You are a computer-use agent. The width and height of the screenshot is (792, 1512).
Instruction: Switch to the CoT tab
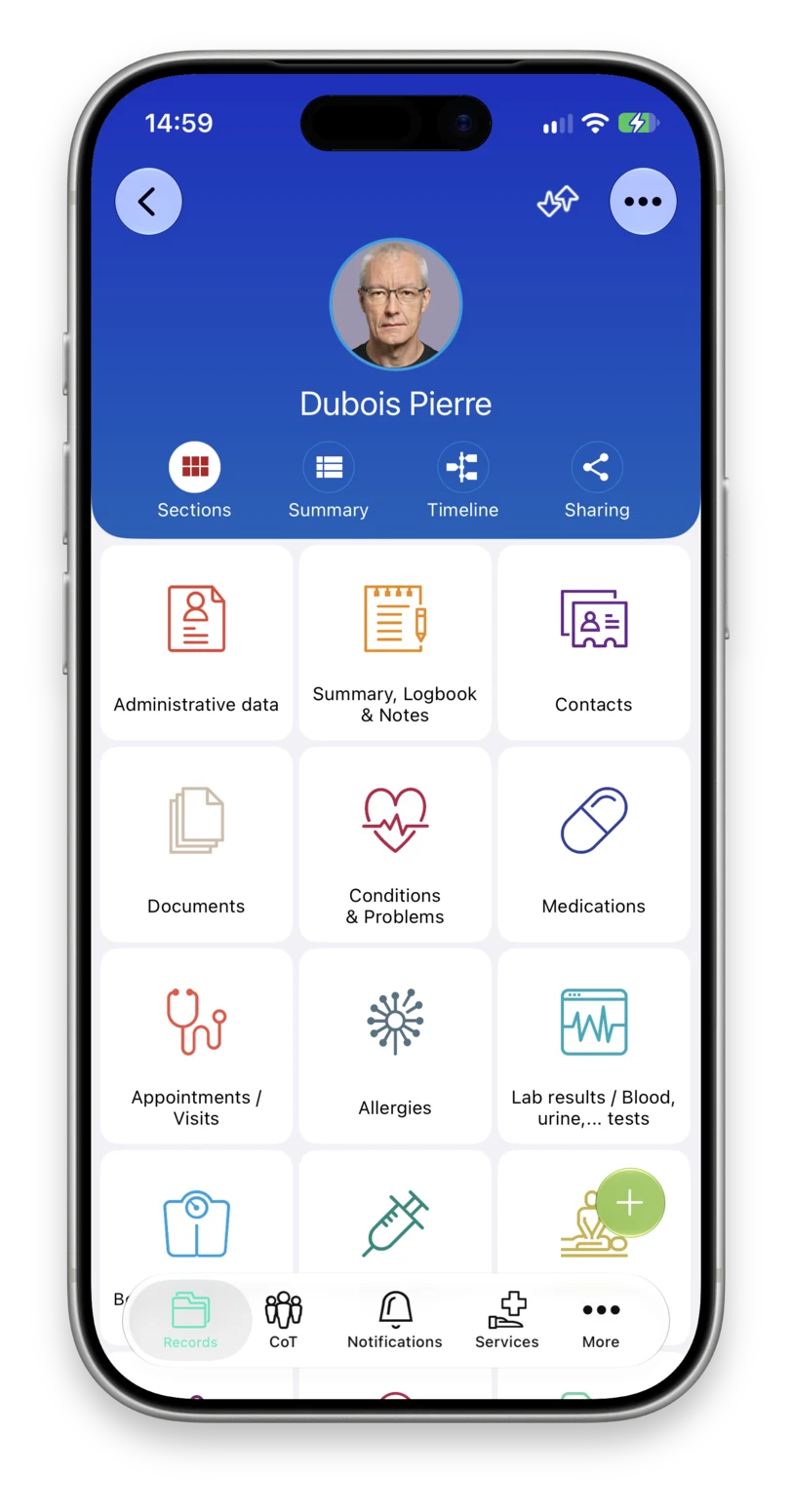(284, 1320)
